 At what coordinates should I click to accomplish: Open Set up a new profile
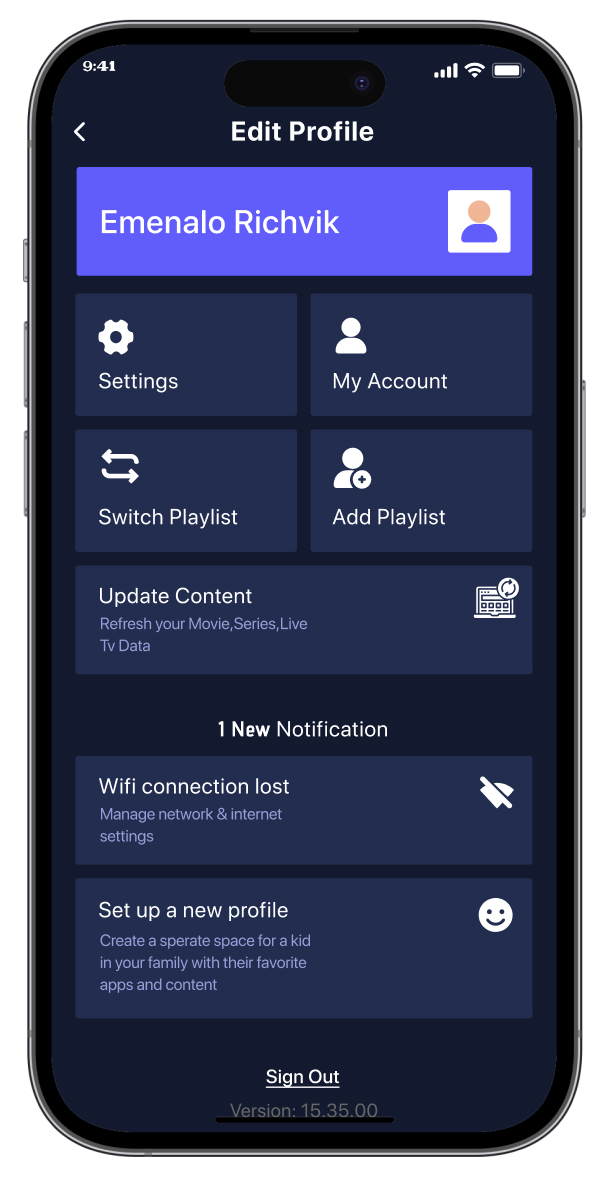pyautogui.click(x=304, y=948)
